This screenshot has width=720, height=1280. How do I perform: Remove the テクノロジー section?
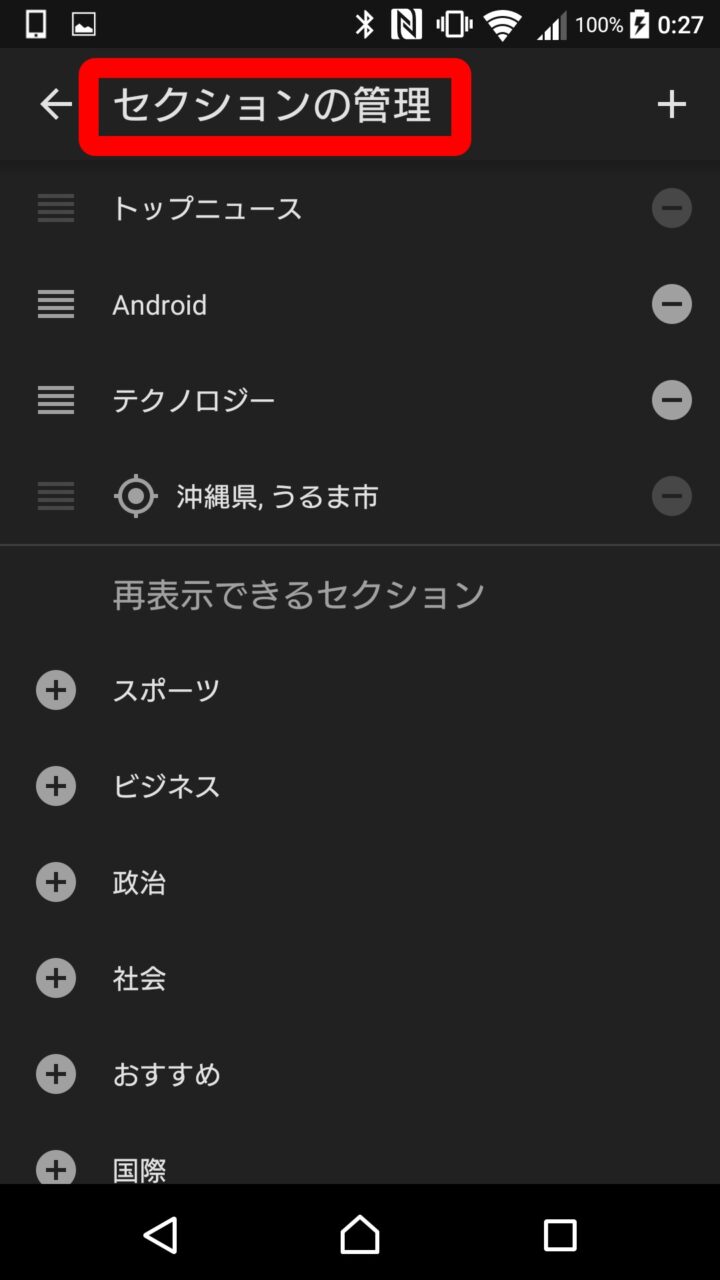coord(672,400)
